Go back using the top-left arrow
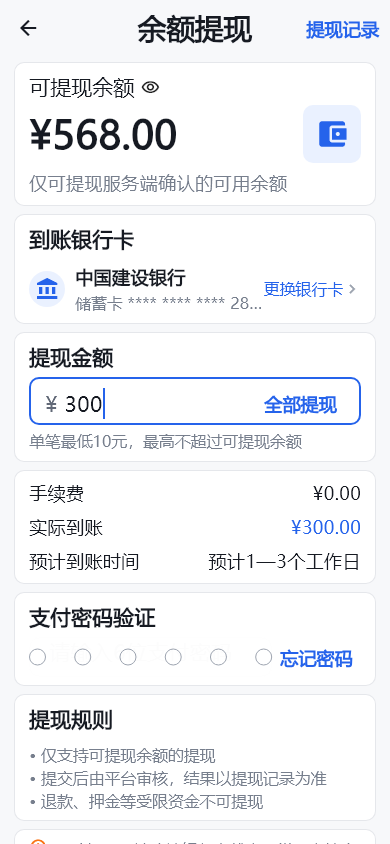 (x=28, y=29)
